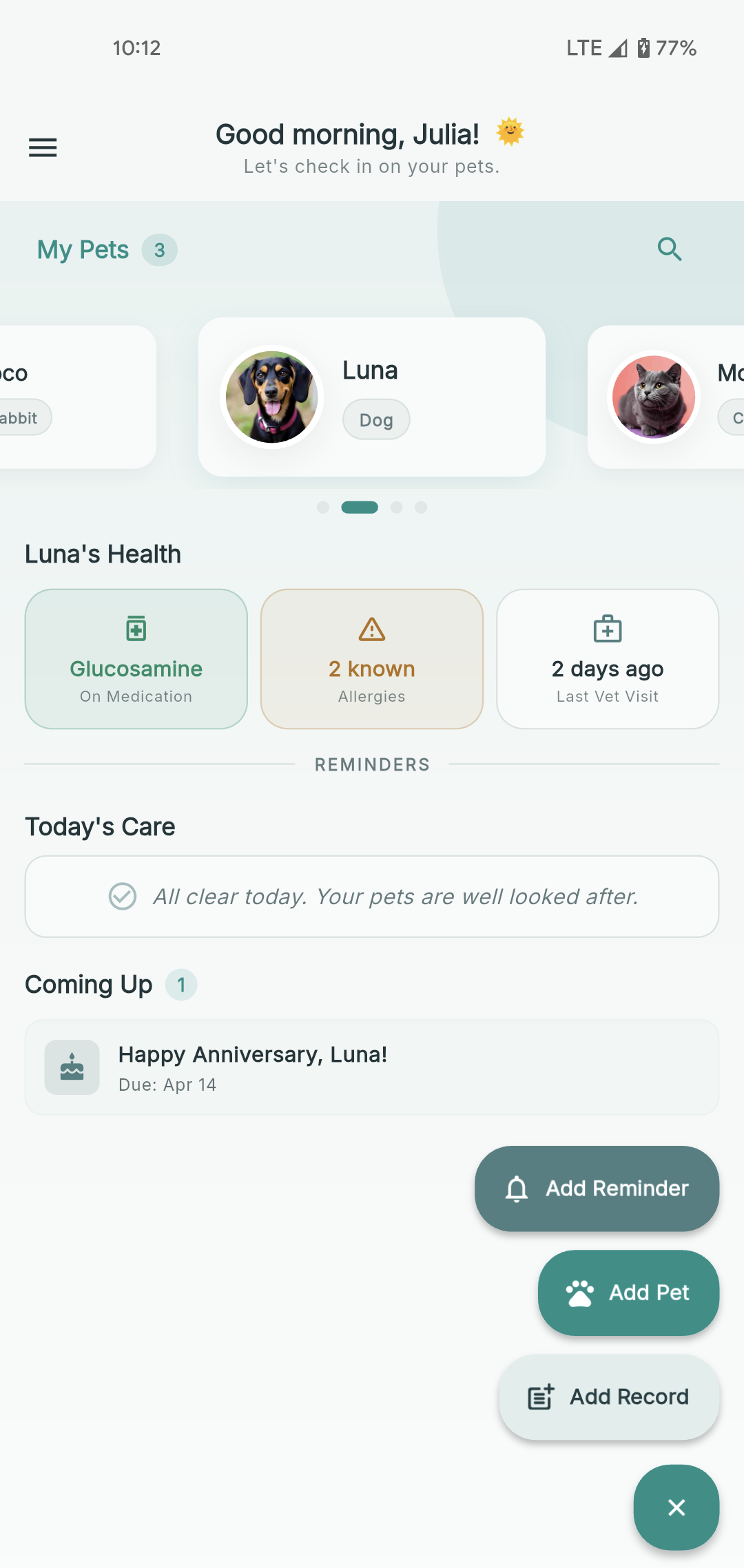The image size is (744, 1568).
Task: Open Luna's profile photo
Action: tap(272, 397)
